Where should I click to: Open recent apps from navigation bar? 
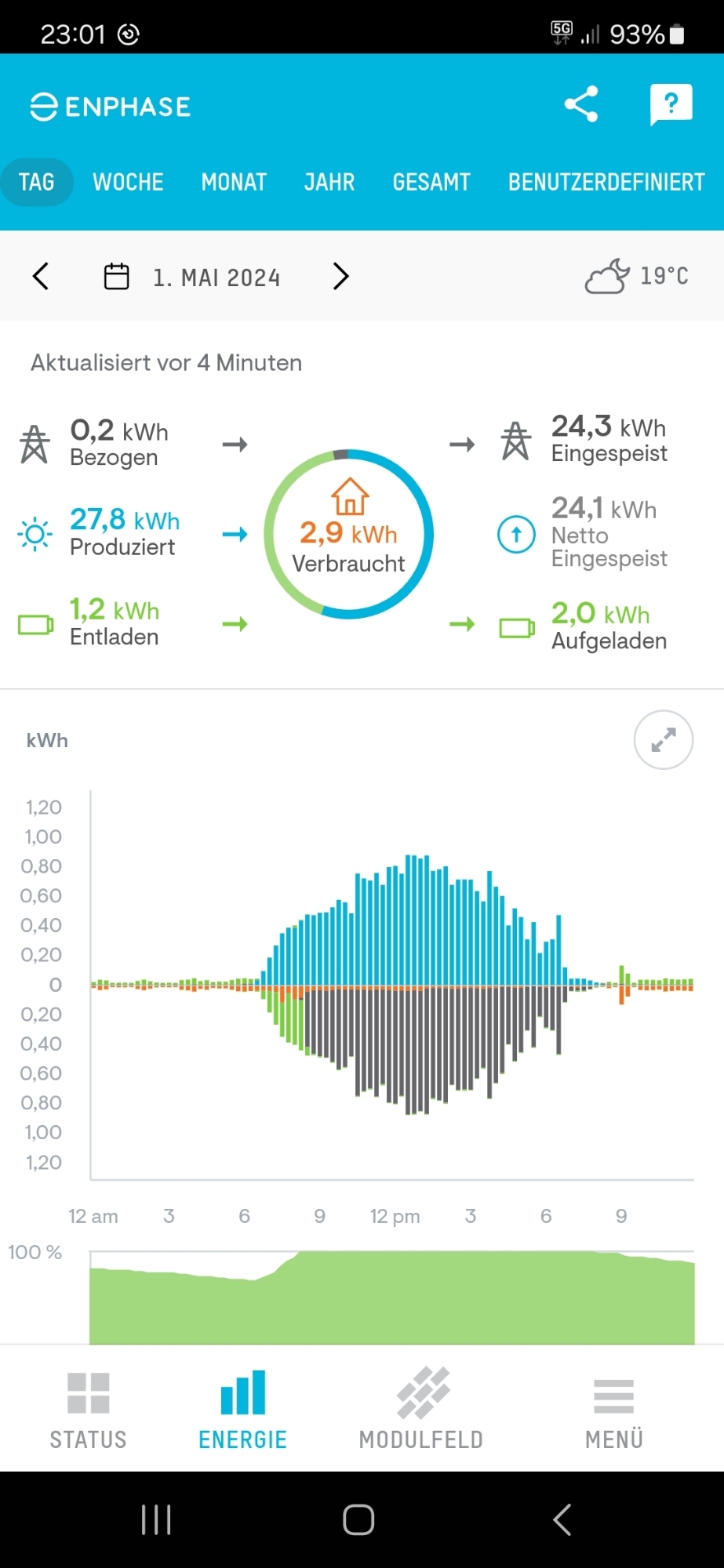point(156,1519)
